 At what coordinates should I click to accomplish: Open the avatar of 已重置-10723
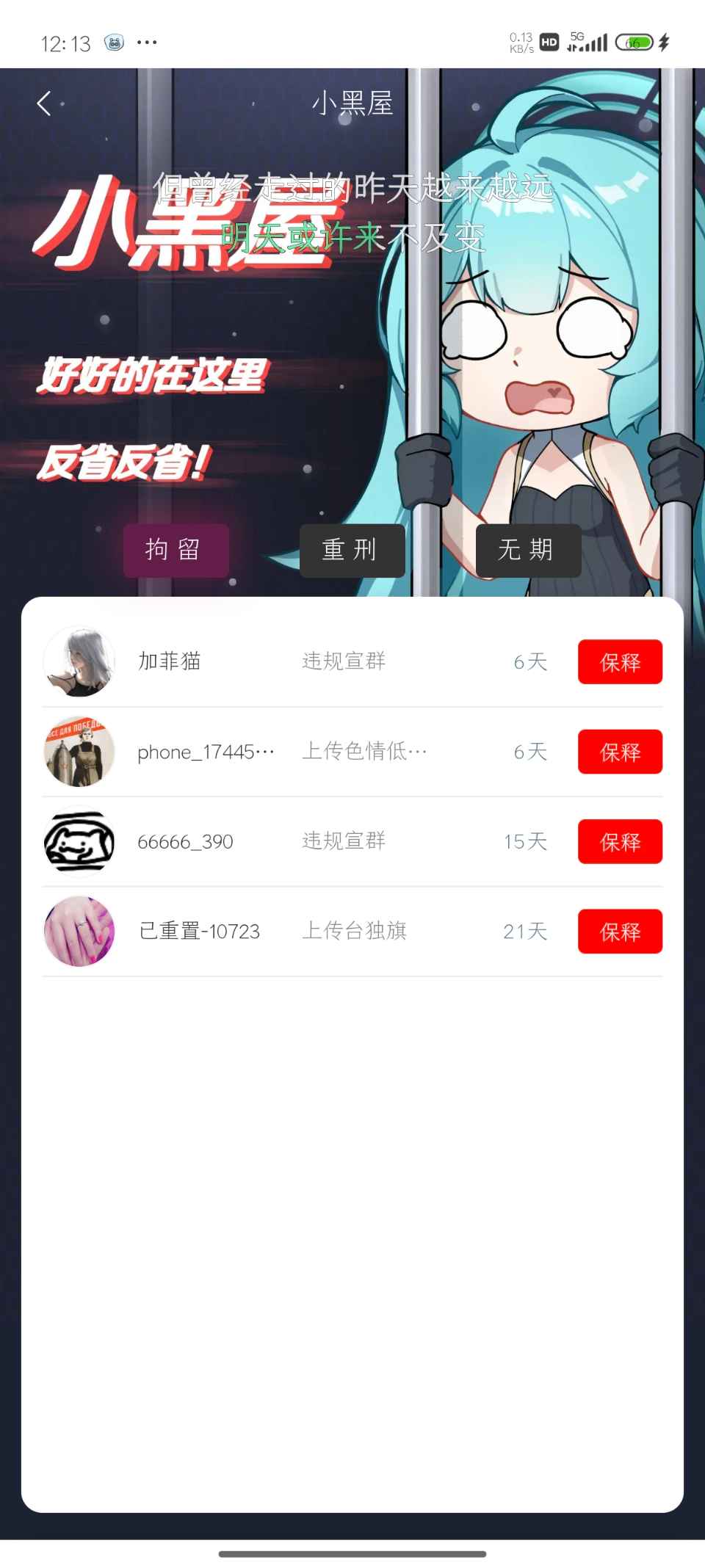(x=79, y=932)
